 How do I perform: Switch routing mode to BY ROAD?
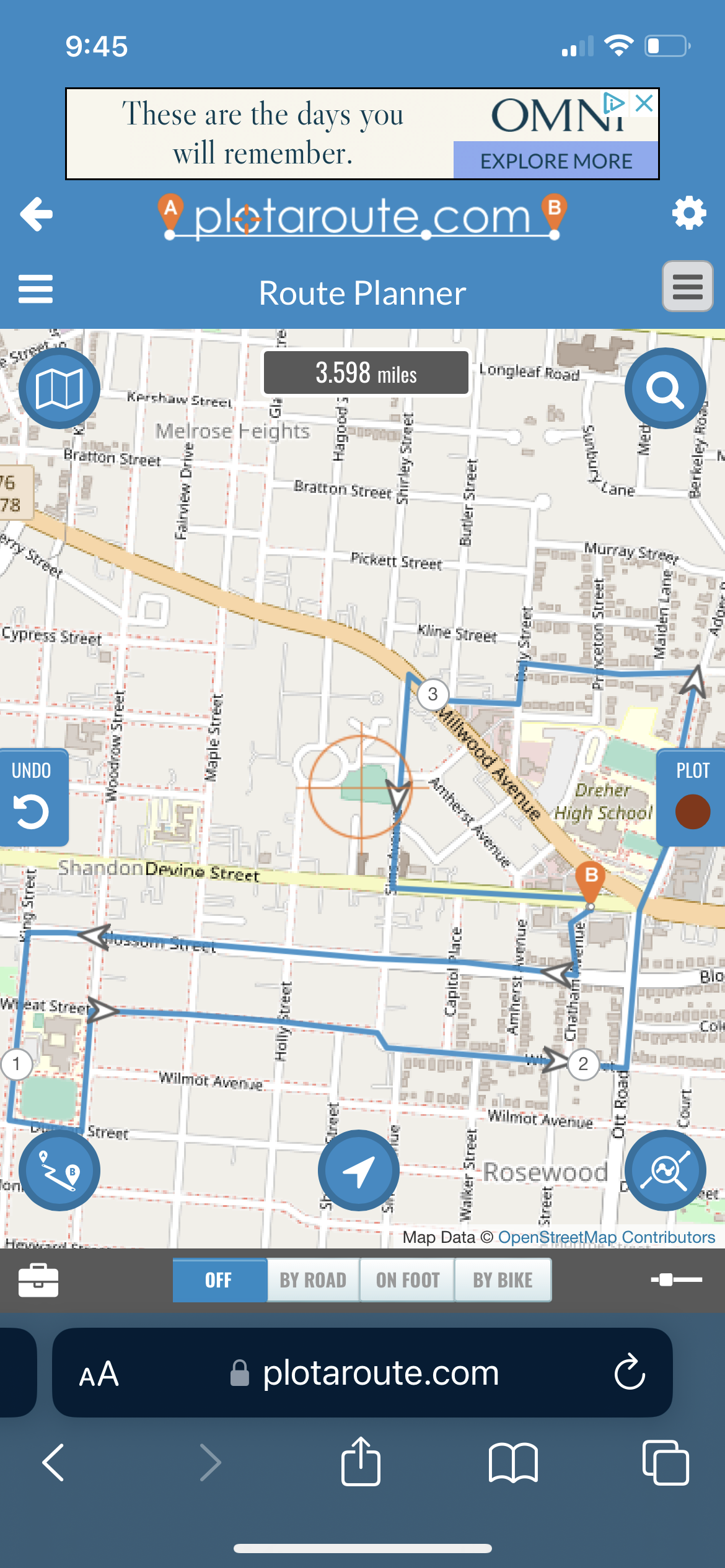pos(314,1280)
